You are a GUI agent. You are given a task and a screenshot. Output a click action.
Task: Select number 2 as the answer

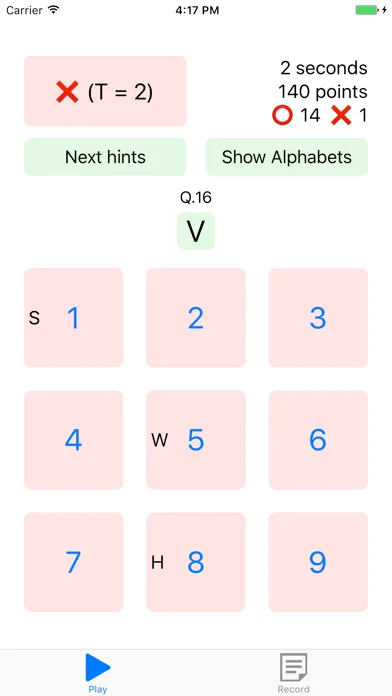(196, 318)
